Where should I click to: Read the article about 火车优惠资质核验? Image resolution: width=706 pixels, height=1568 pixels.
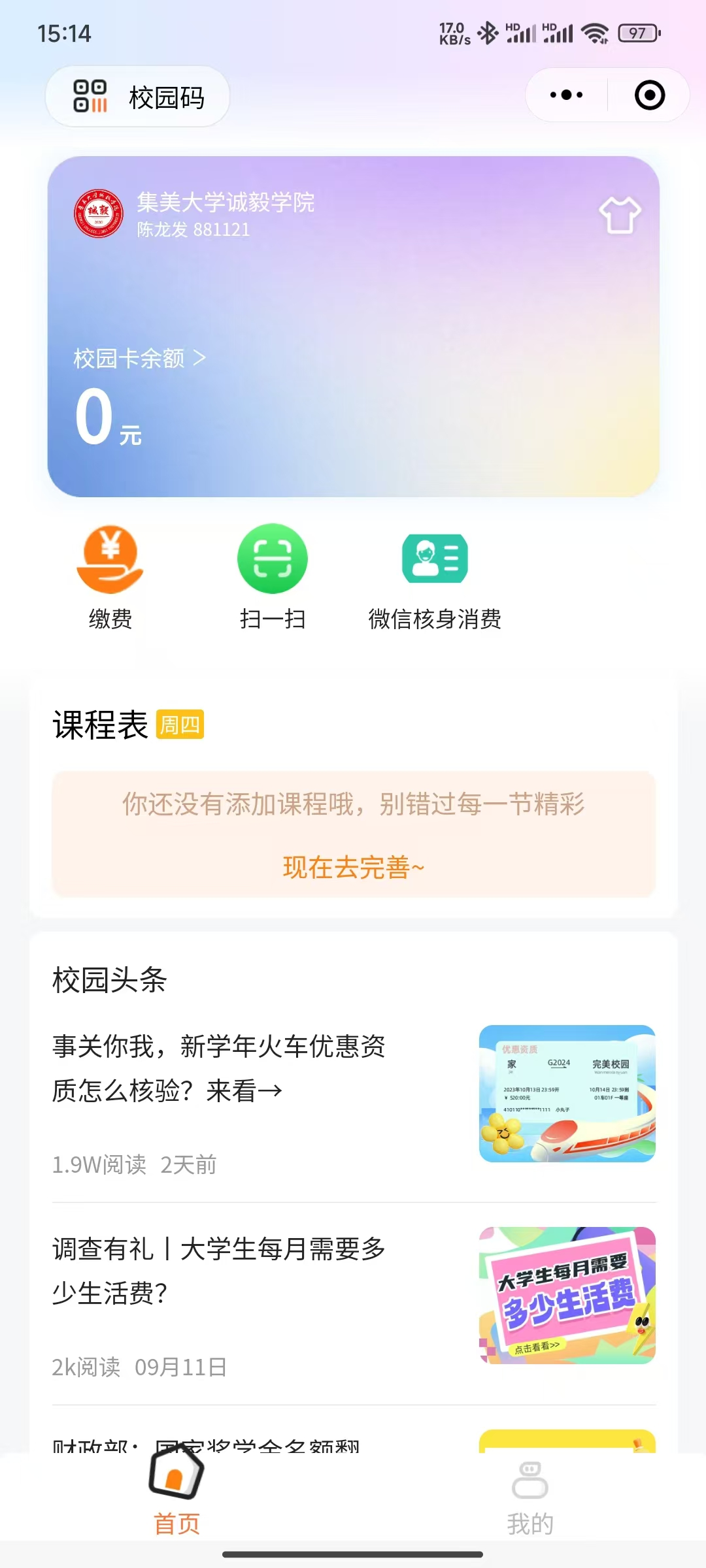click(x=219, y=1068)
